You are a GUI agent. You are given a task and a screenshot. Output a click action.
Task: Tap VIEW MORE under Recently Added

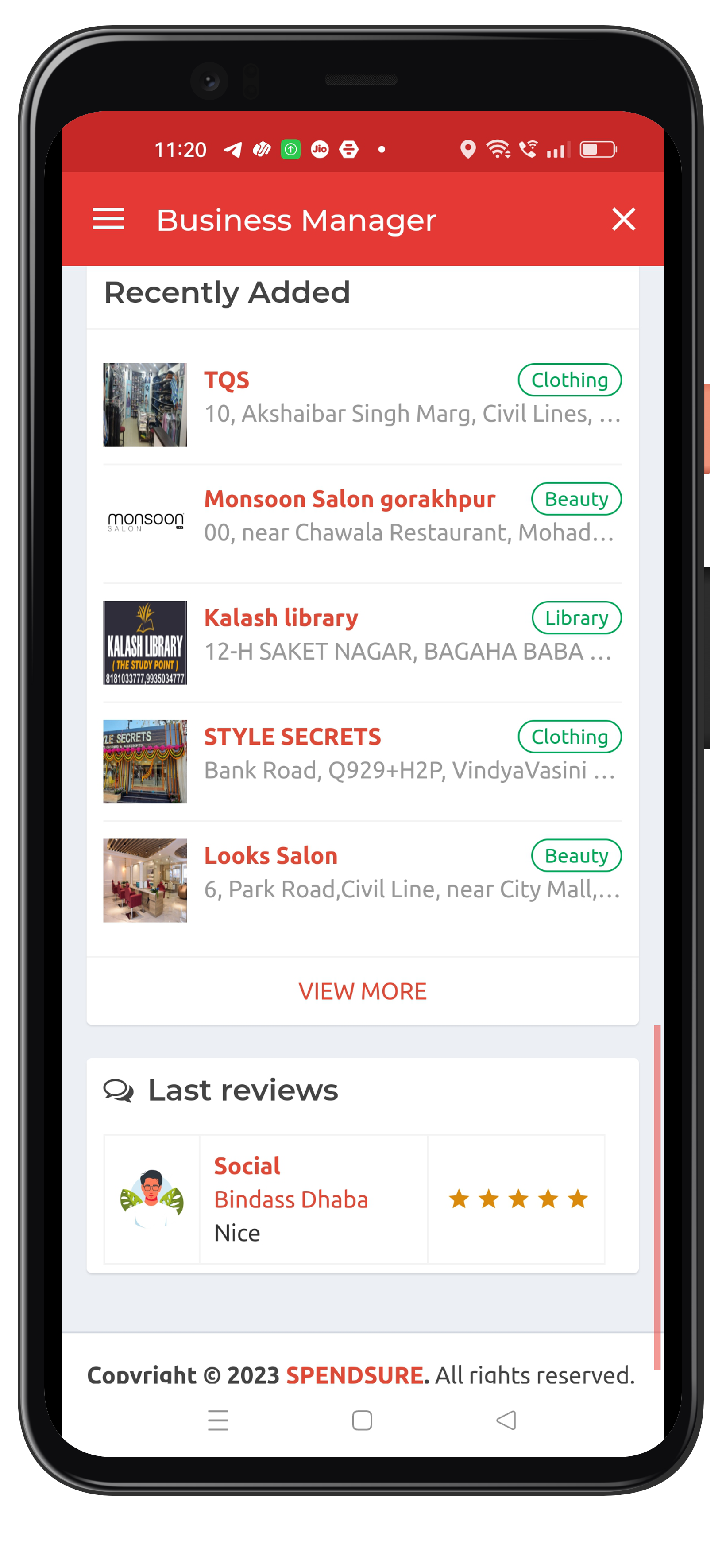pyautogui.click(x=362, y=991)
